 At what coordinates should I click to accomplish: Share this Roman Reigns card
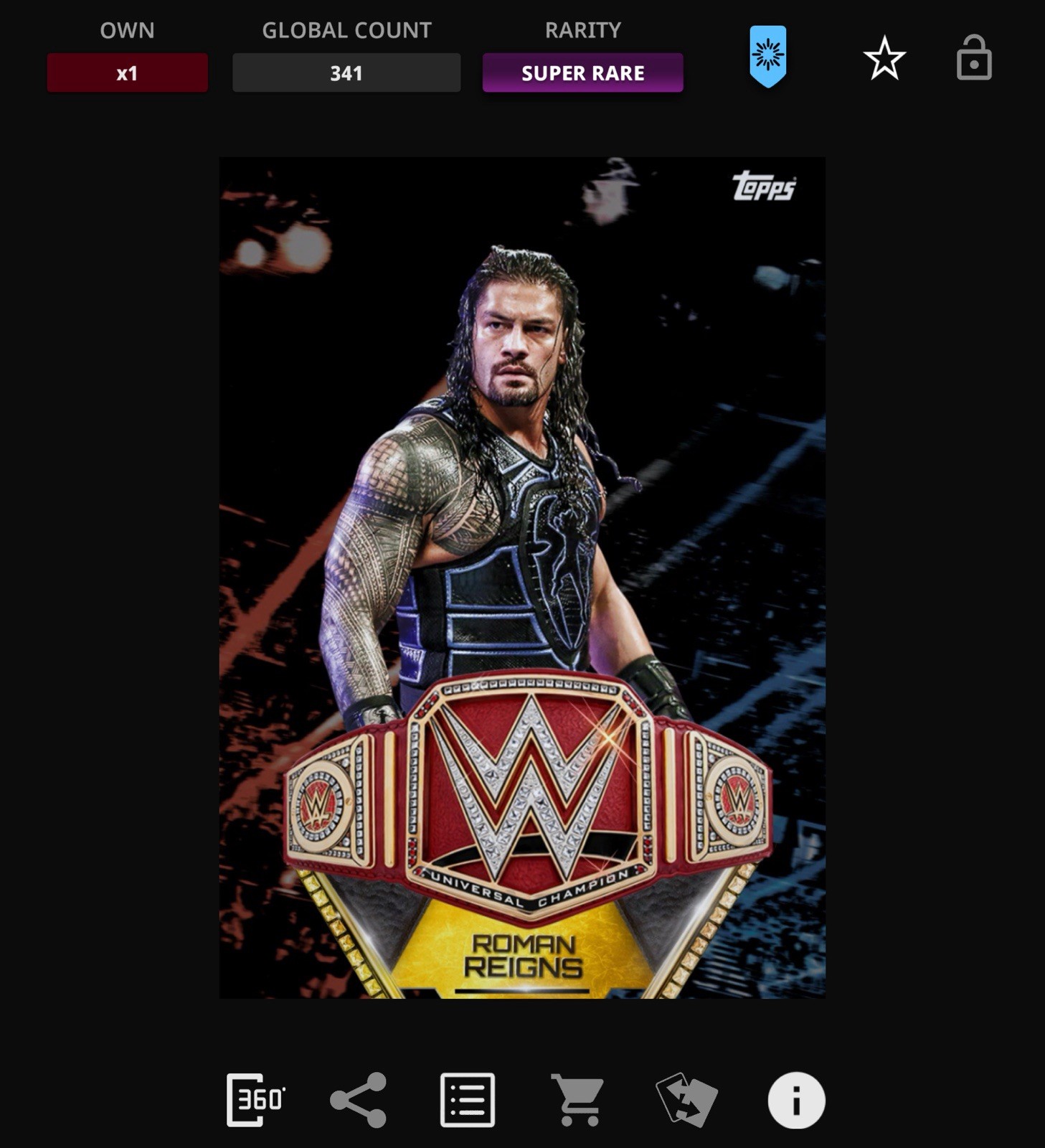click(x=359, y=1100)
